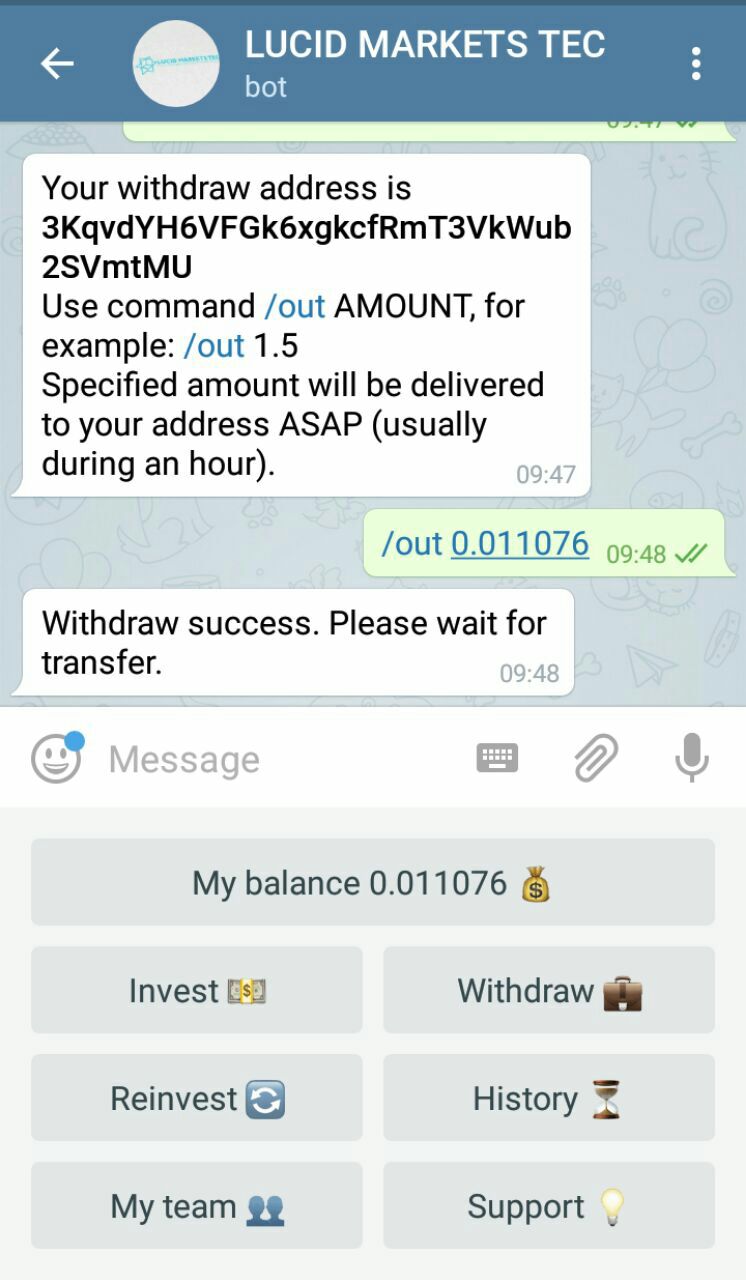Focus the Message text field

[x=280, y=760]
